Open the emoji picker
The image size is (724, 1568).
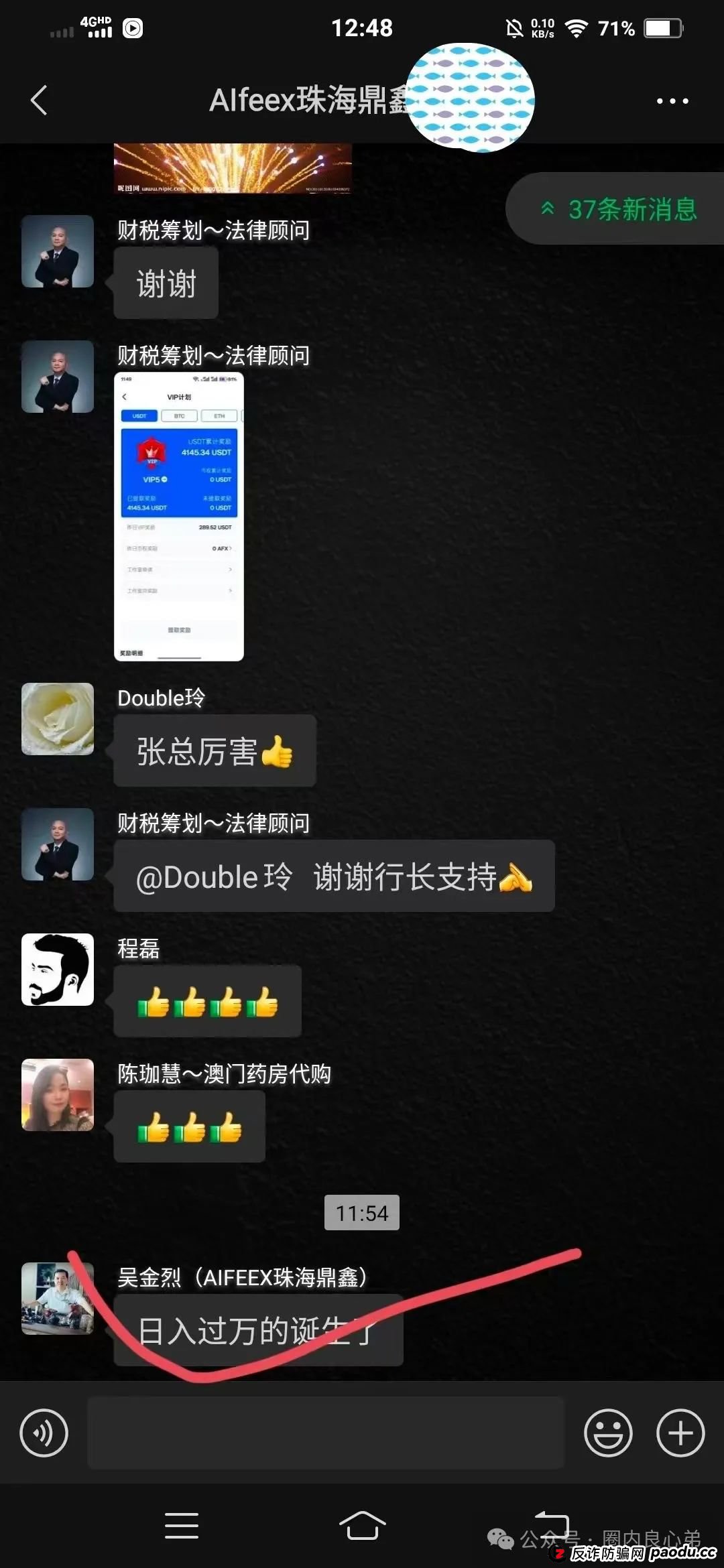point(608,1433)
